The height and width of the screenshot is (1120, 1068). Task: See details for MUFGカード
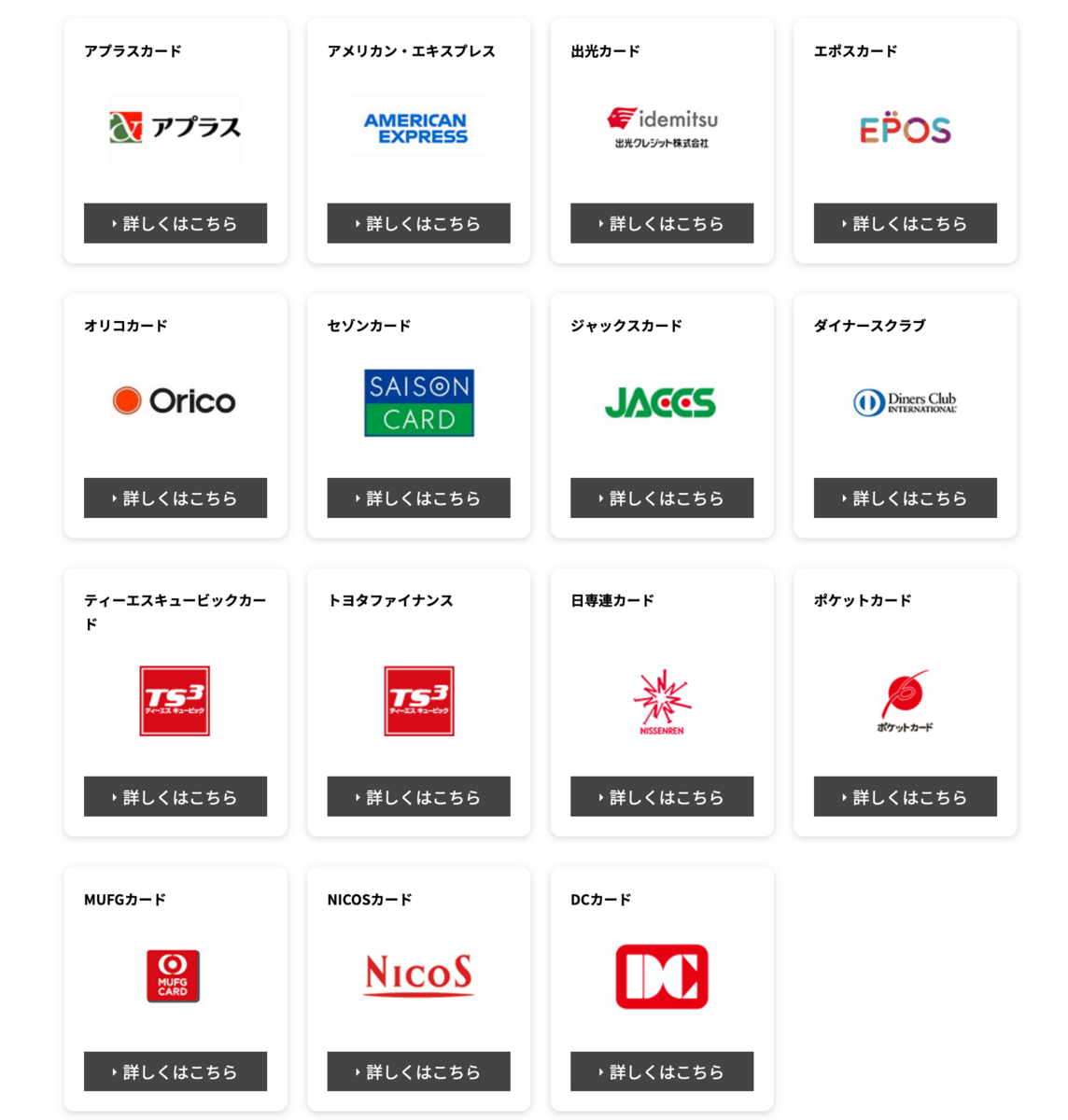click(x=176, y=1071)
